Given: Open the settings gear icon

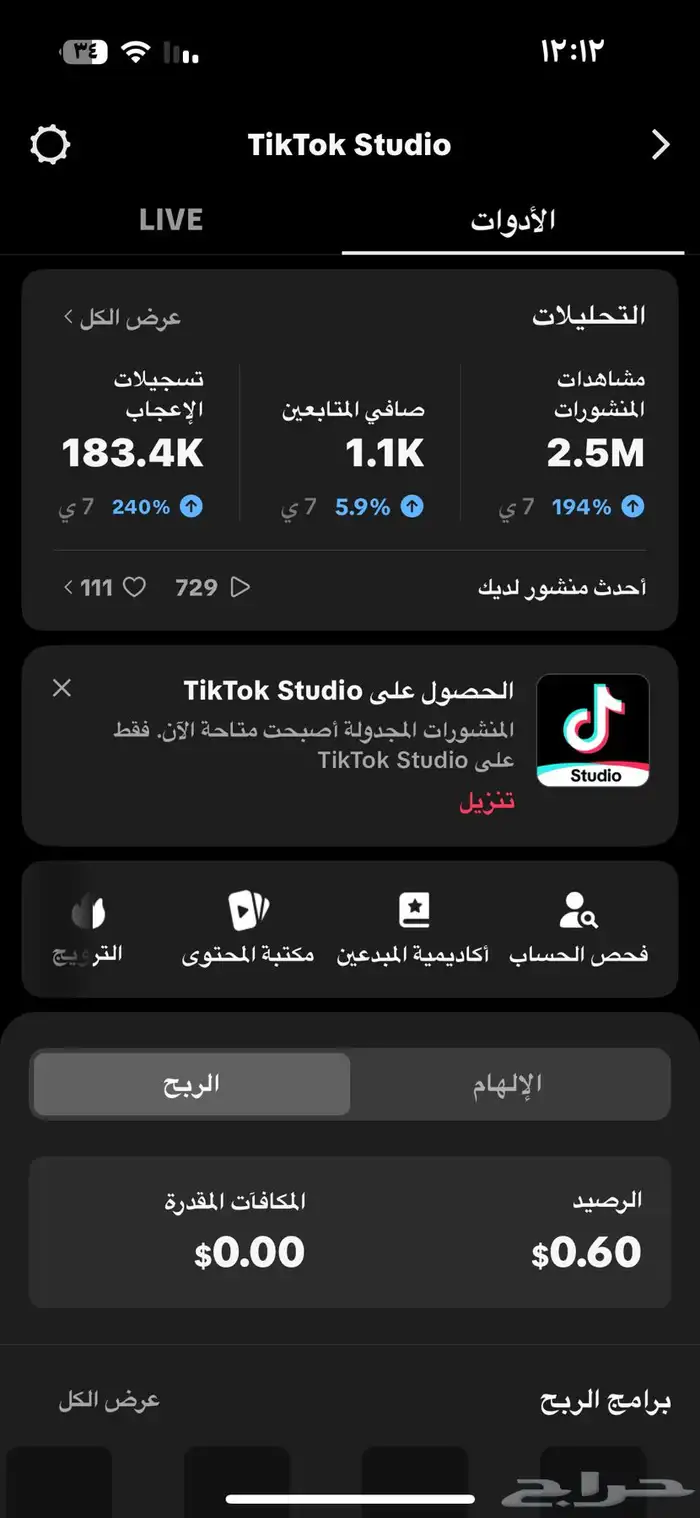Looking at the screenshot, I should click(x=50, y=145).
